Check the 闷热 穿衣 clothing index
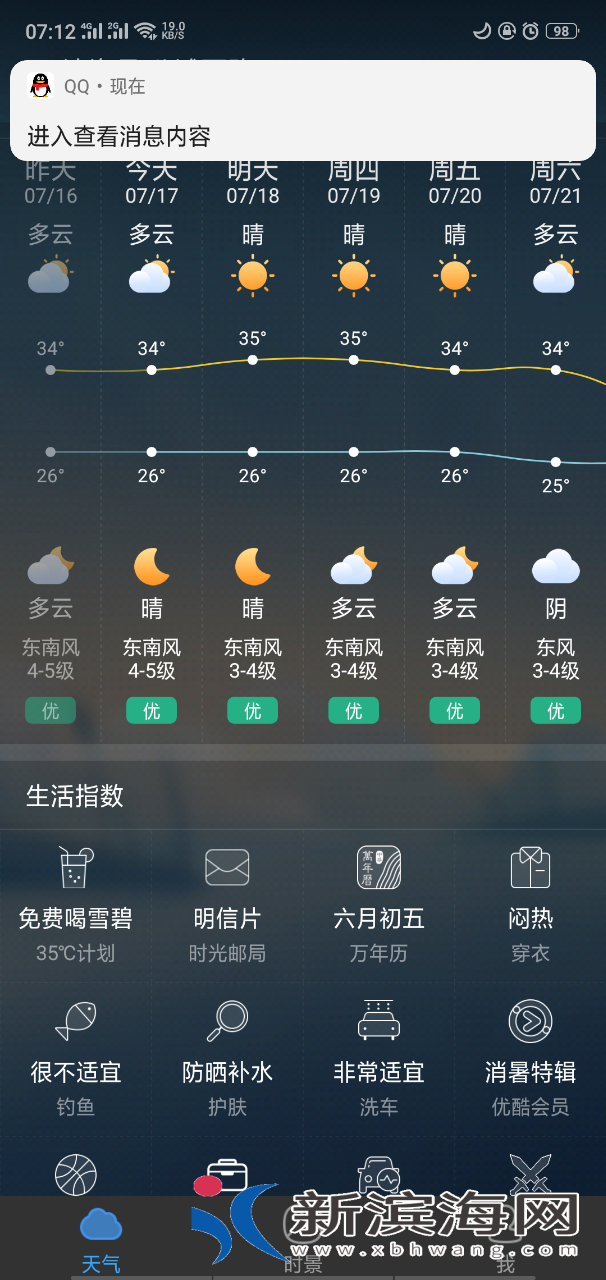Image resolution: width=606 pixels, height=1280 pixels. 530,905
